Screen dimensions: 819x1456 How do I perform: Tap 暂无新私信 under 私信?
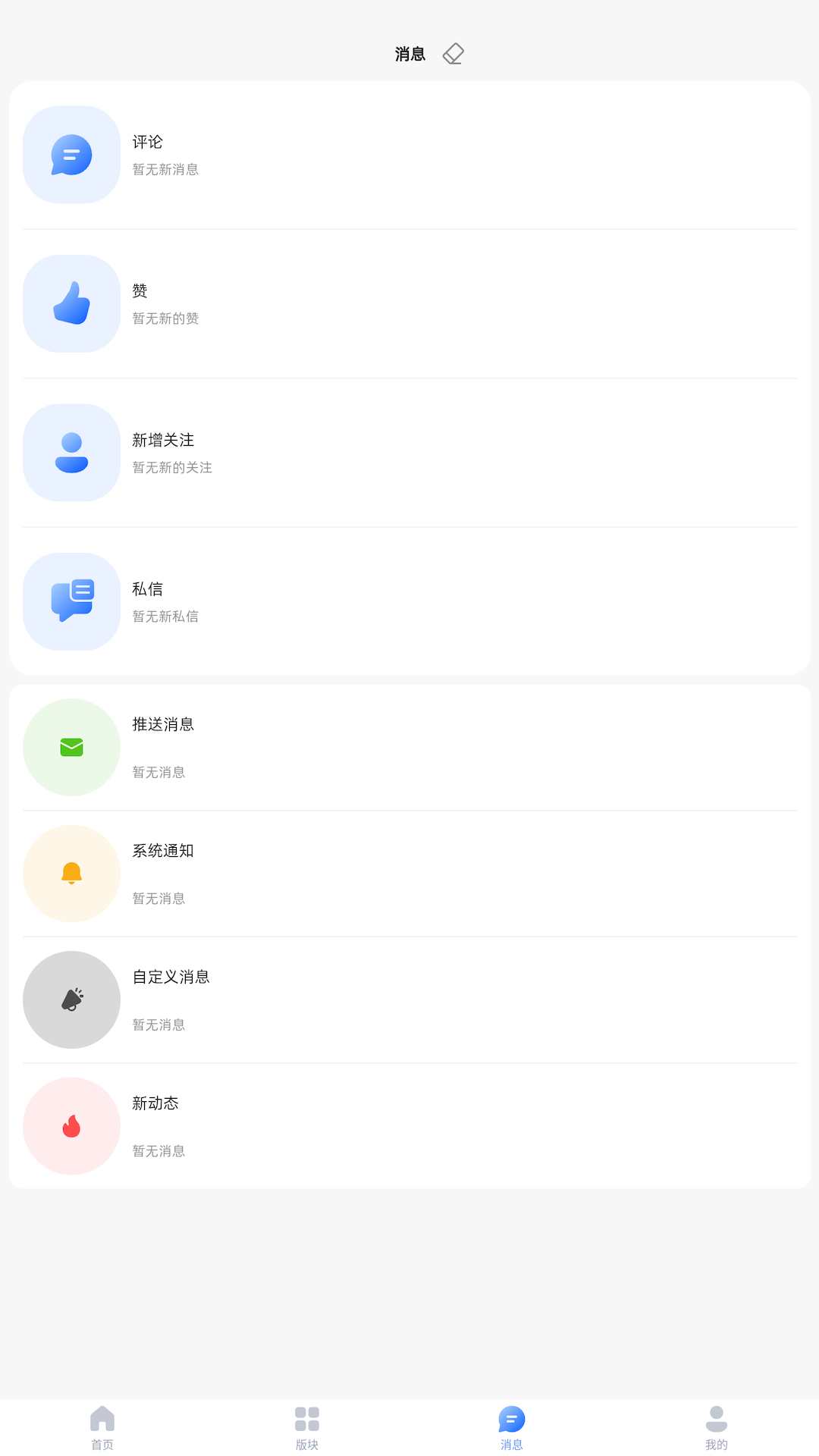pyautogui.click(x=165, y=617)
